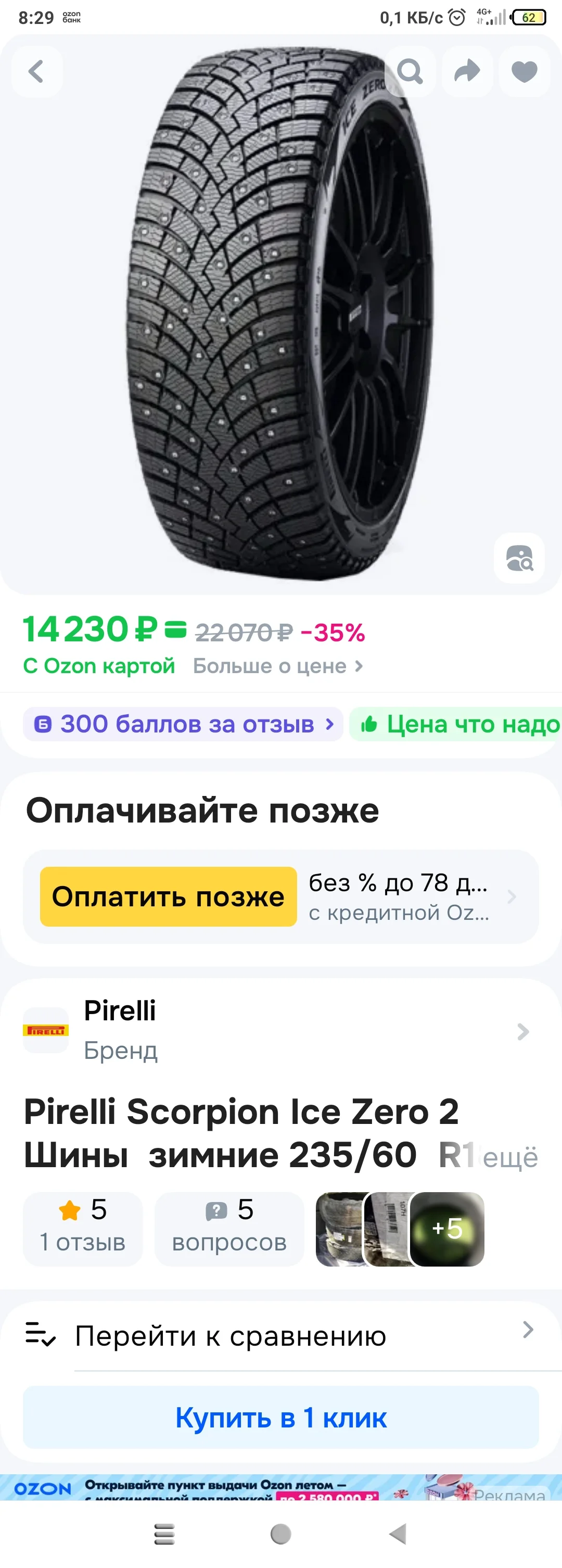
Task: Add product to favorites with heart
Action: tap(525, 71)
